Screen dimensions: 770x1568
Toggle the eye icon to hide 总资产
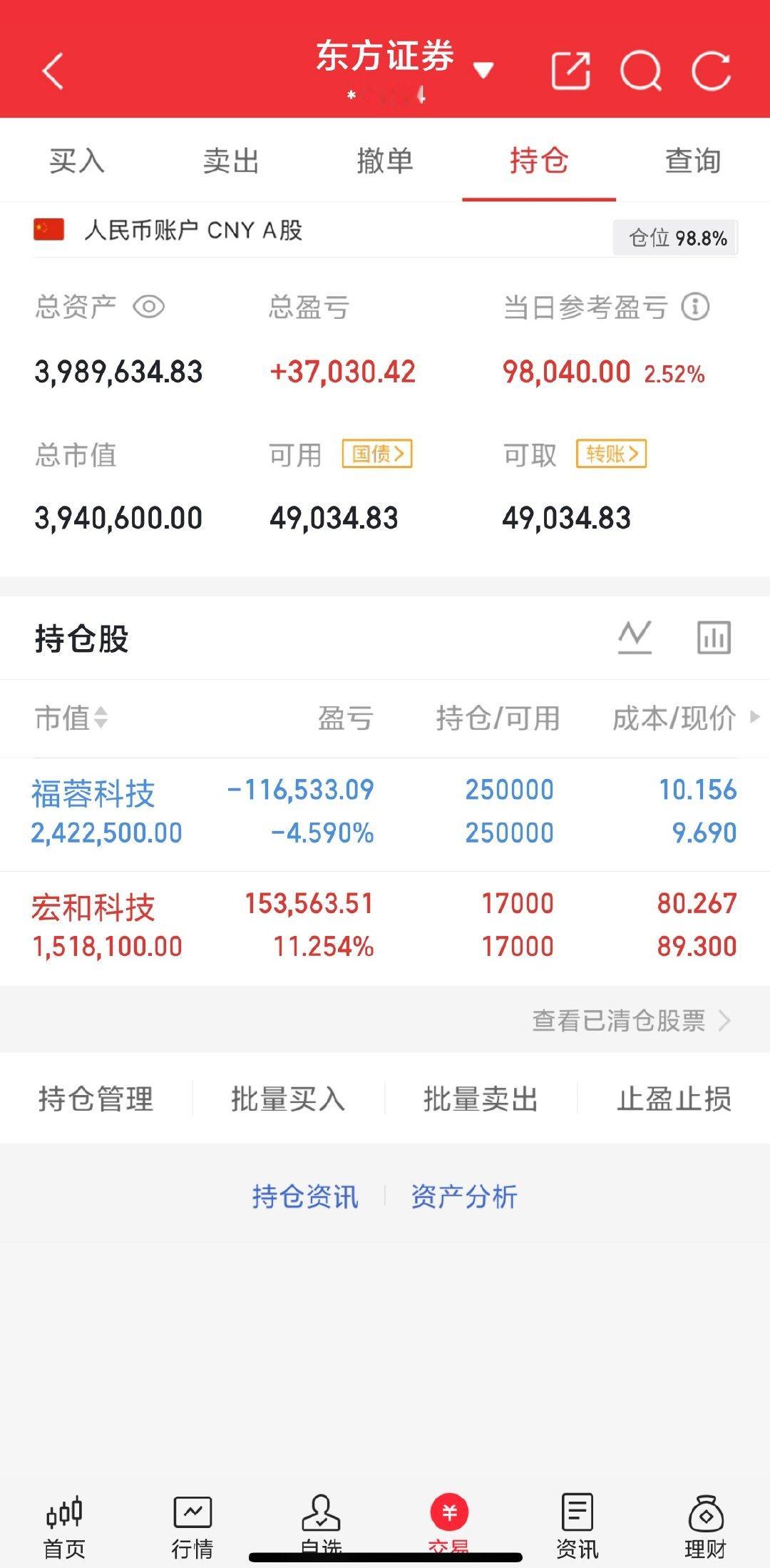[149, 307]
